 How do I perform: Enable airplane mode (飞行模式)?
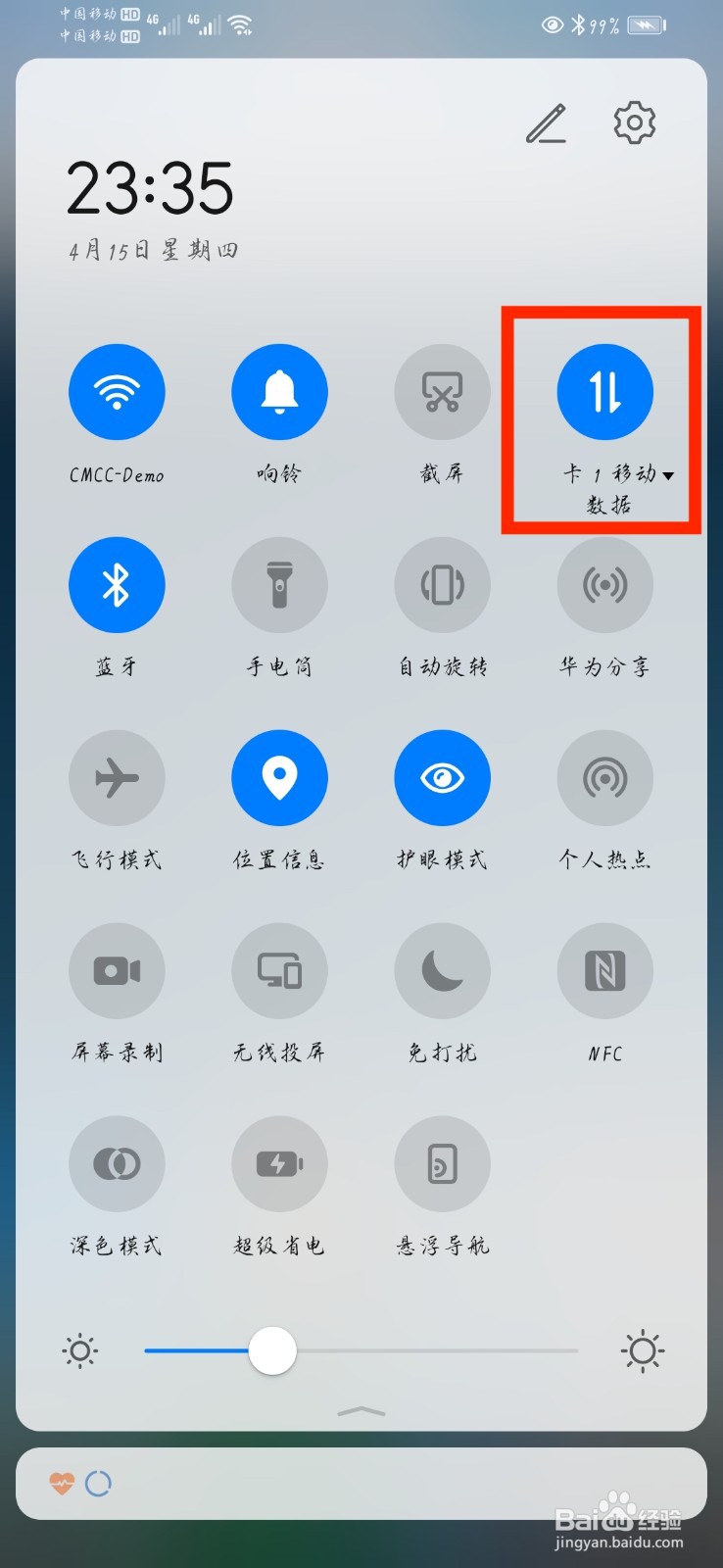(x=117, y=776)
